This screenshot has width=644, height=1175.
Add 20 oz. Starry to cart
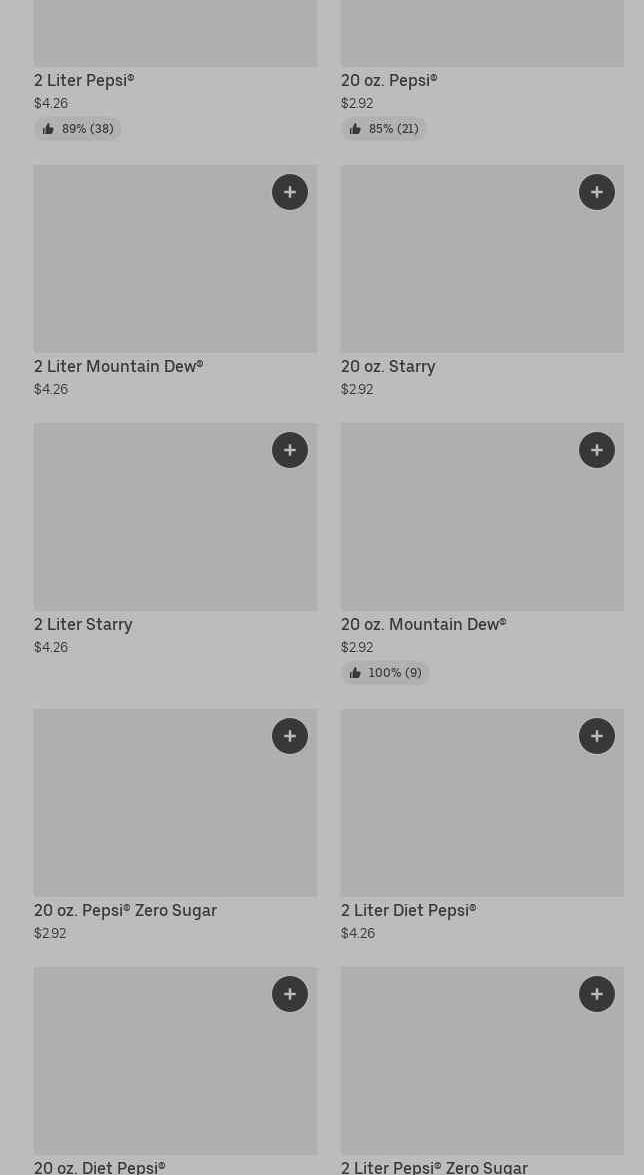click(x=597, y=192)
